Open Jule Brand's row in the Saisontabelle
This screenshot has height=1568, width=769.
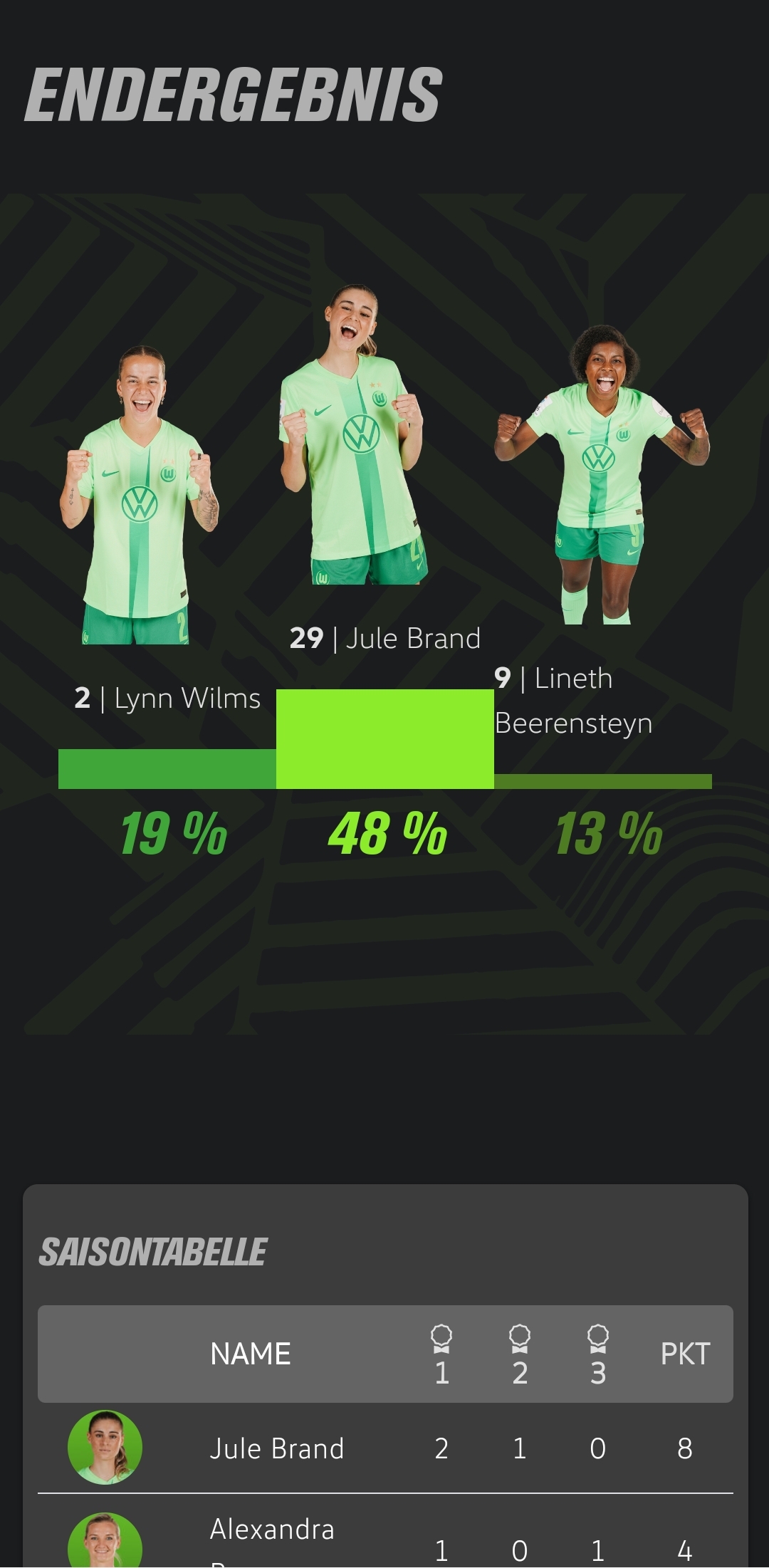385,1448
